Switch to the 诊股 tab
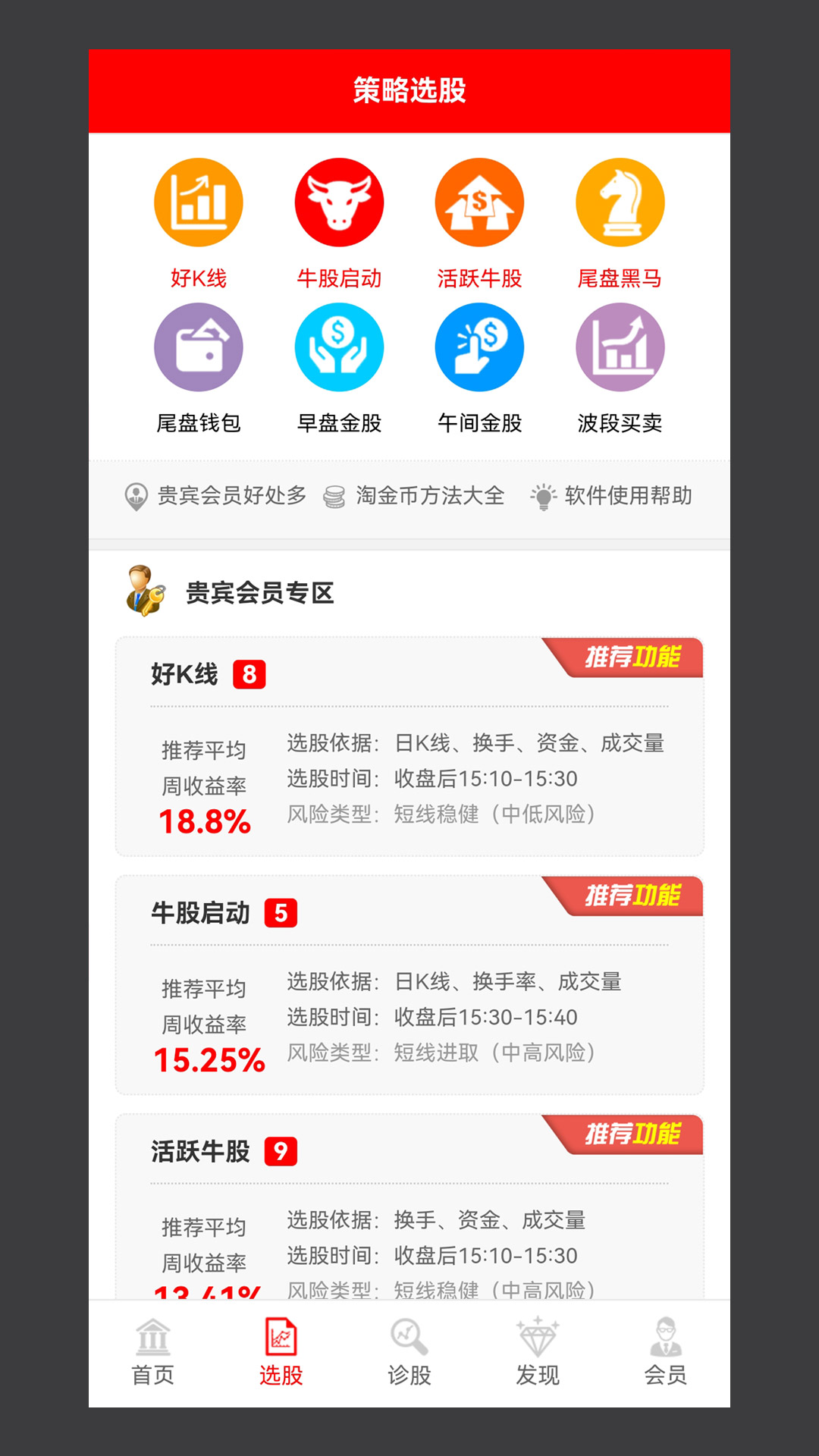This screenshot has height=1456, width=819. click(409, 1354)
